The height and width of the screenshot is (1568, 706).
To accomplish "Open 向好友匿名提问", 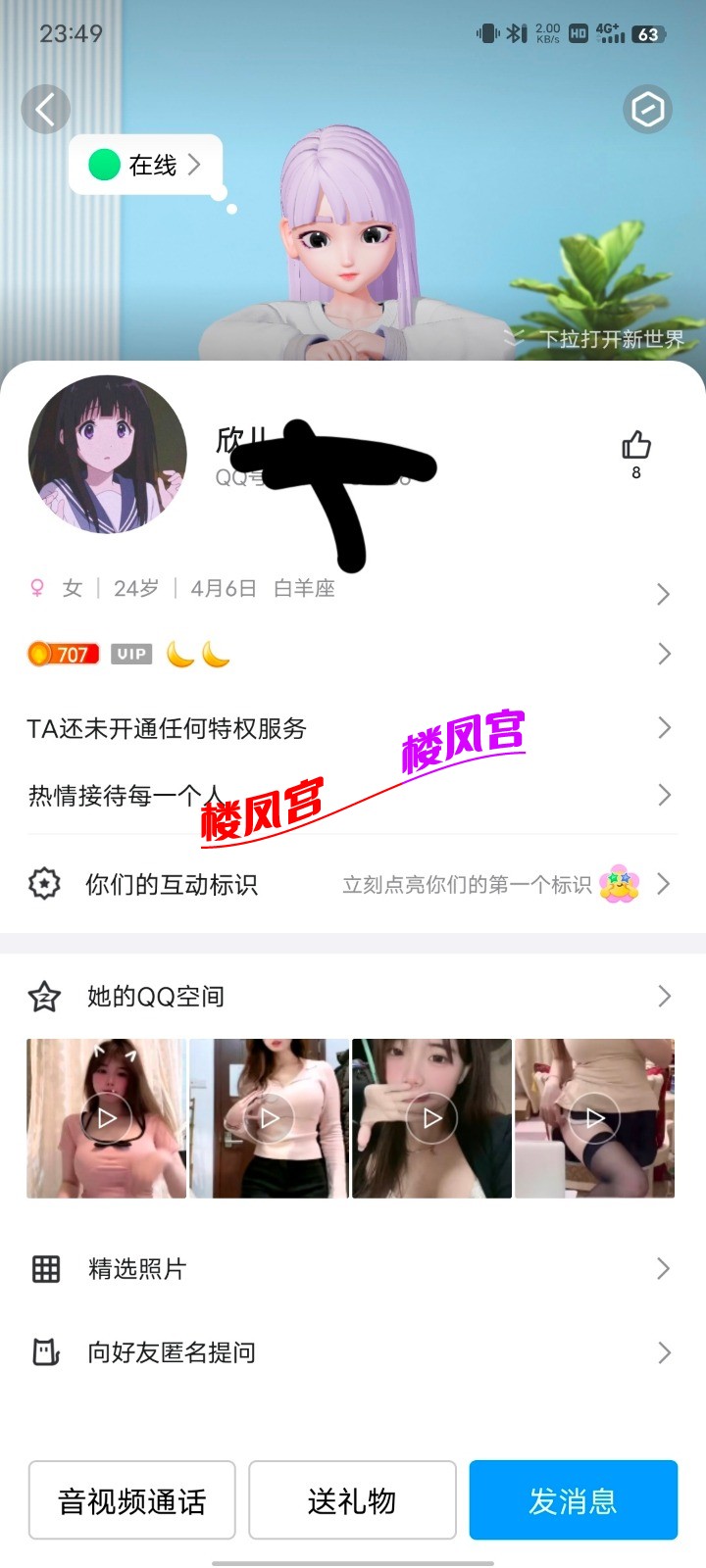I will [353, 1352].
